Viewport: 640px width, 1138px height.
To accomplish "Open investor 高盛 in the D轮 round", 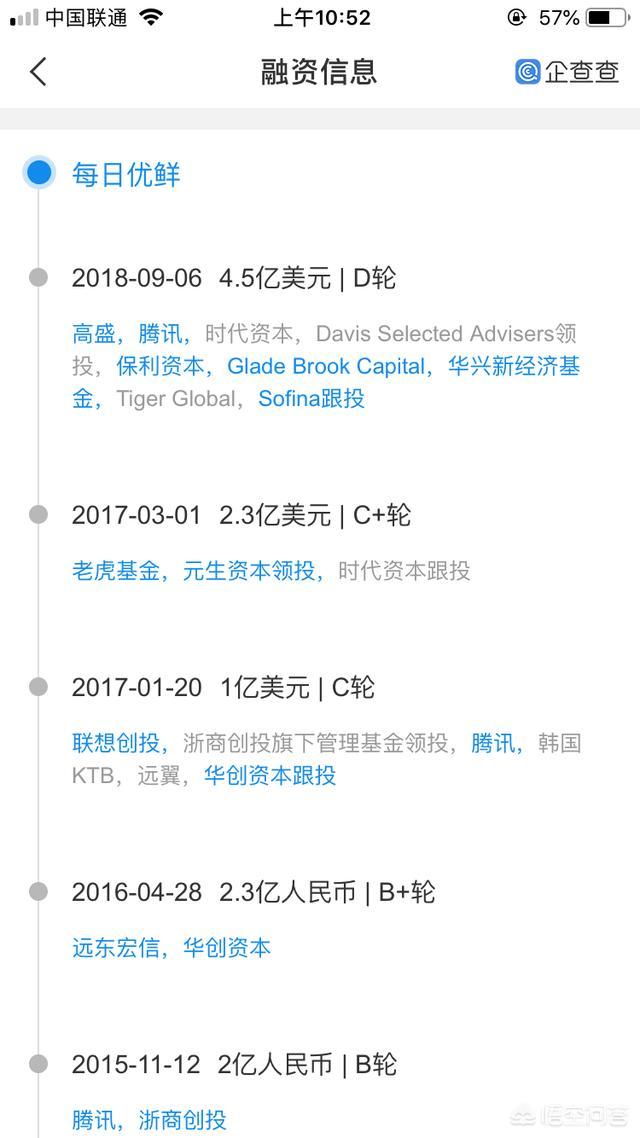I will [x=94, y=334].
